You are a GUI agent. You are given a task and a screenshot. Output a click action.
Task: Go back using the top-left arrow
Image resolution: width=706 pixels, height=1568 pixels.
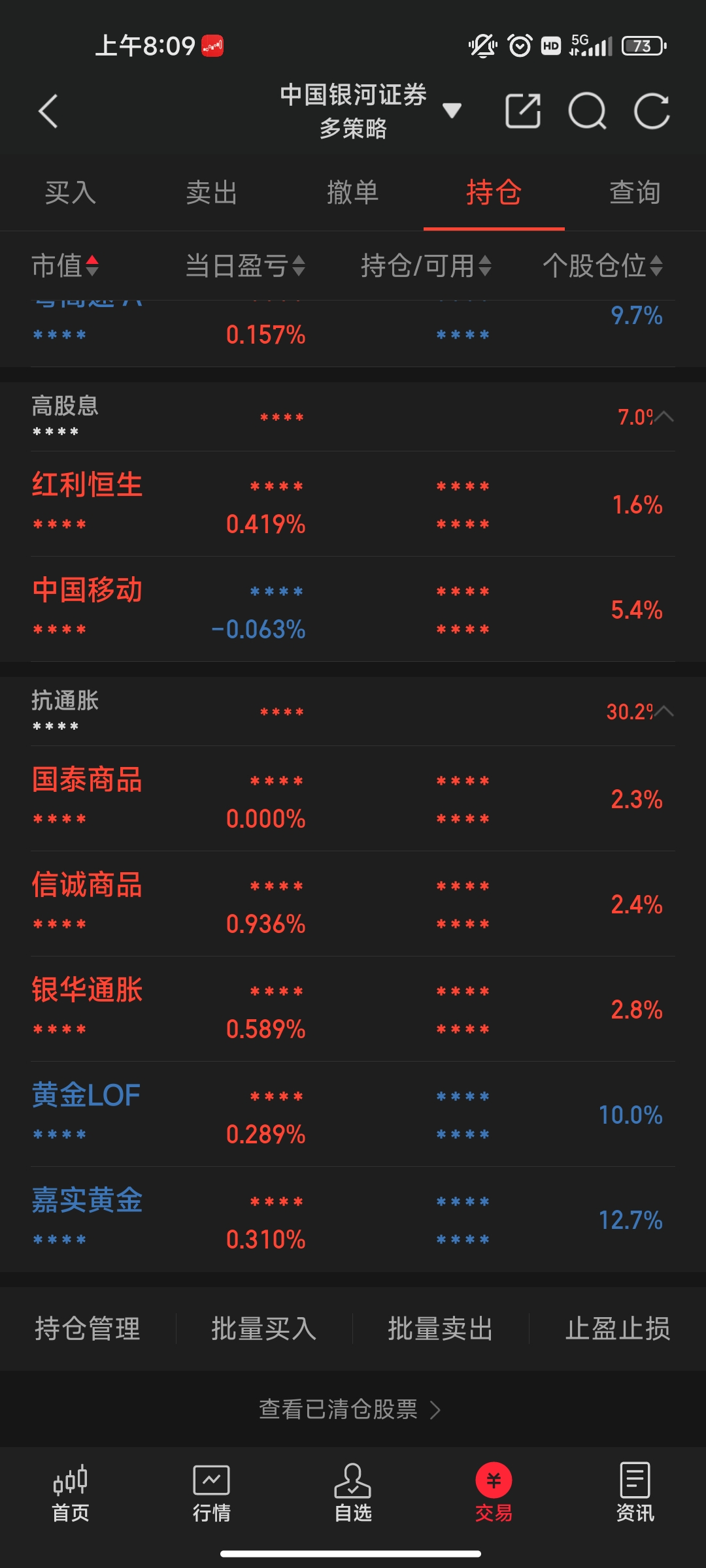(x=48, y=112)
